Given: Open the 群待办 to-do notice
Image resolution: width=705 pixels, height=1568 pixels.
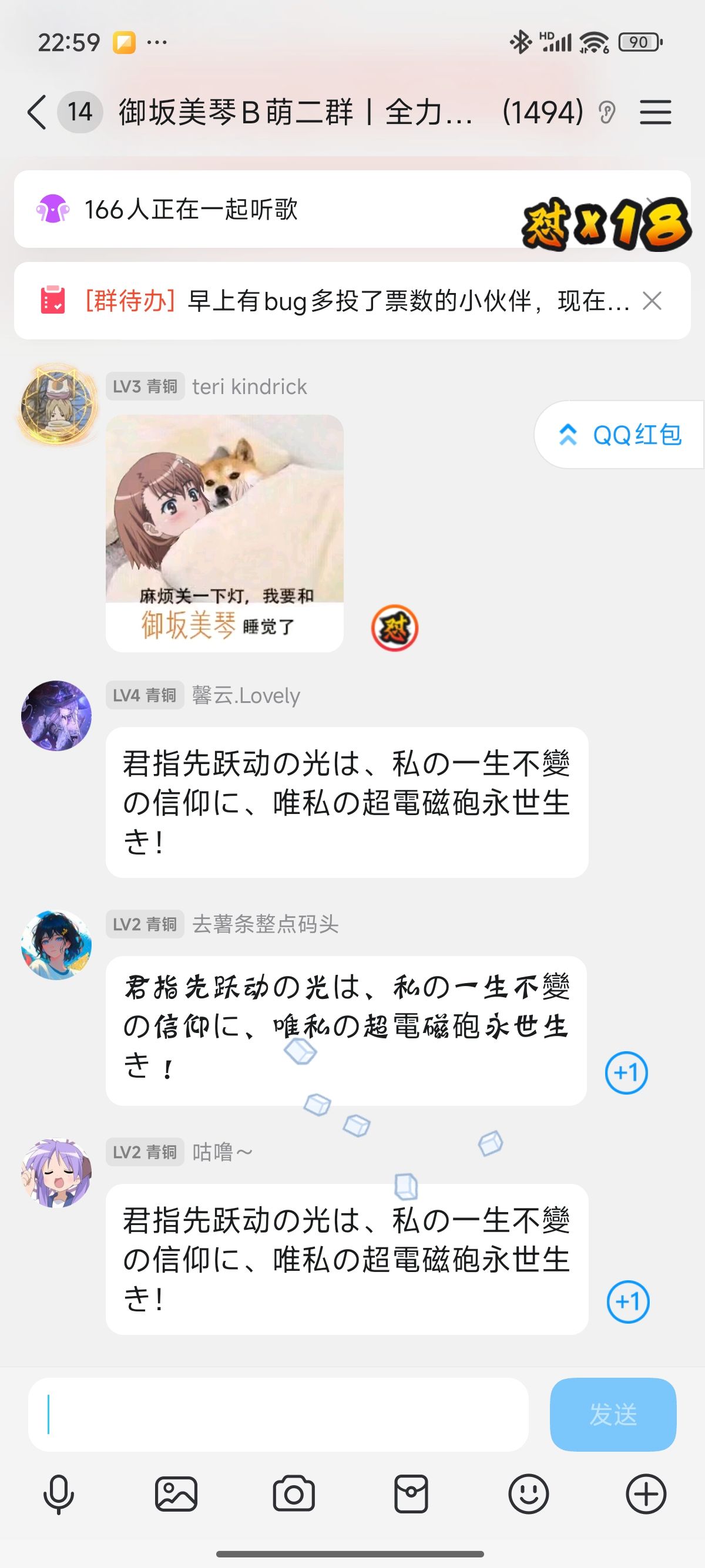Looking at the screenshot, I should pos(353,301).
